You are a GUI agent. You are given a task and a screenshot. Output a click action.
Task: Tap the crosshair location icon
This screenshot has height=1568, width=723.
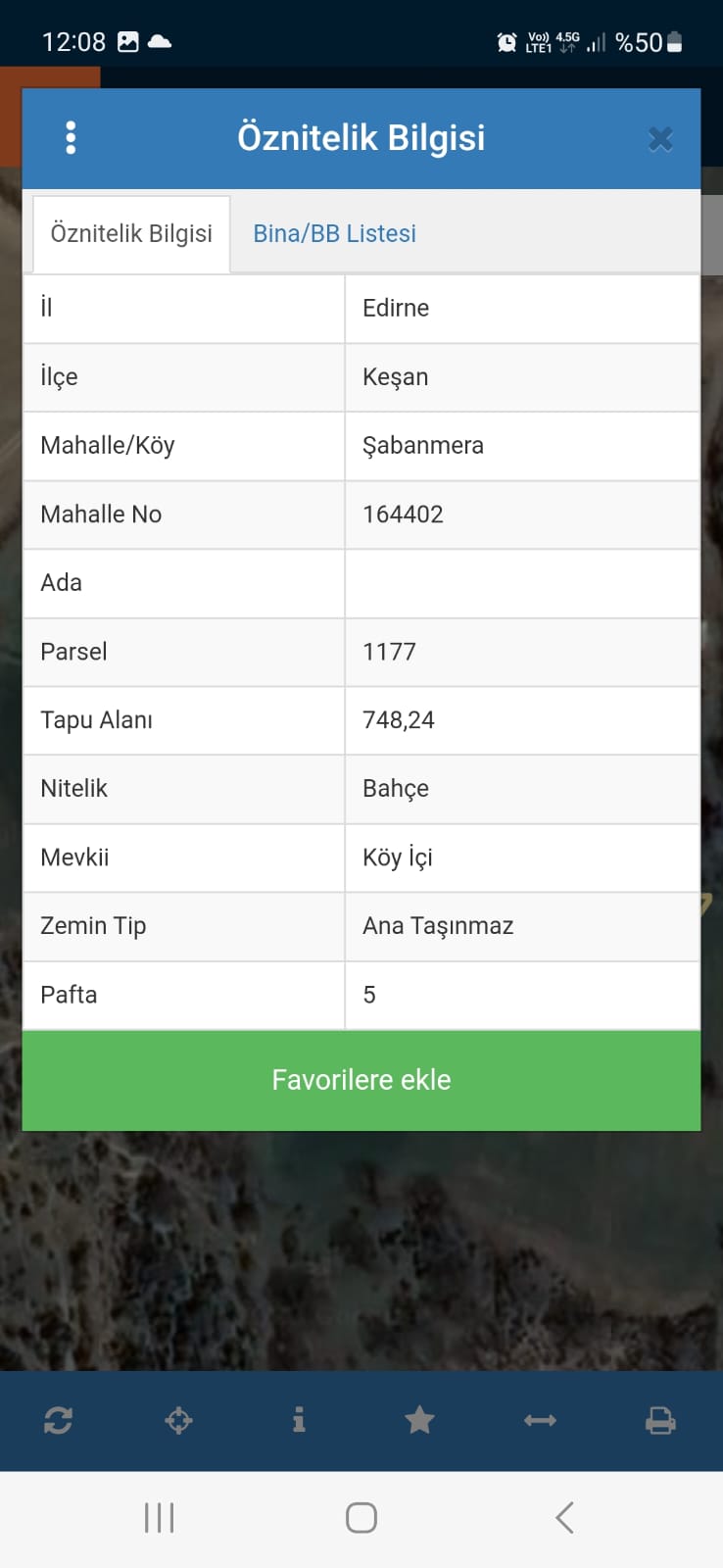click(178, 1420)
